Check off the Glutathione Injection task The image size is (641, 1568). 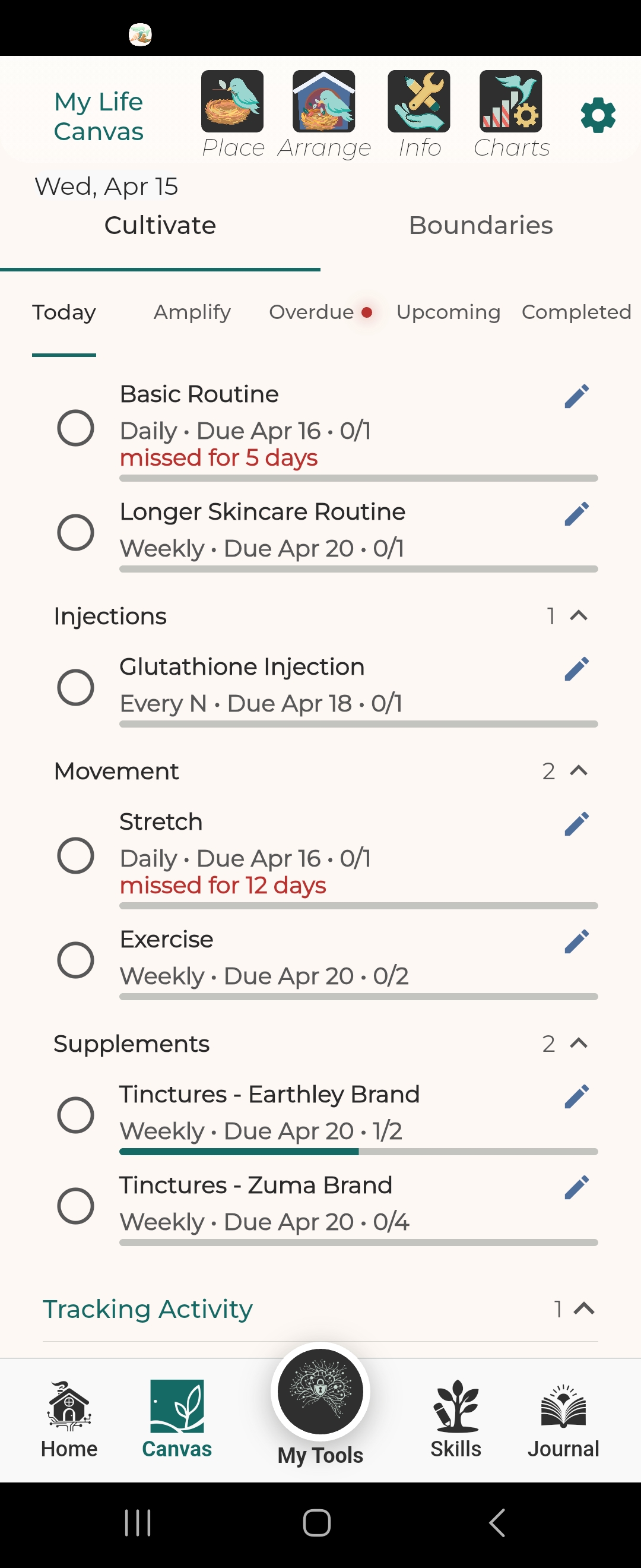pyautogui.click(x=75, y=687)
